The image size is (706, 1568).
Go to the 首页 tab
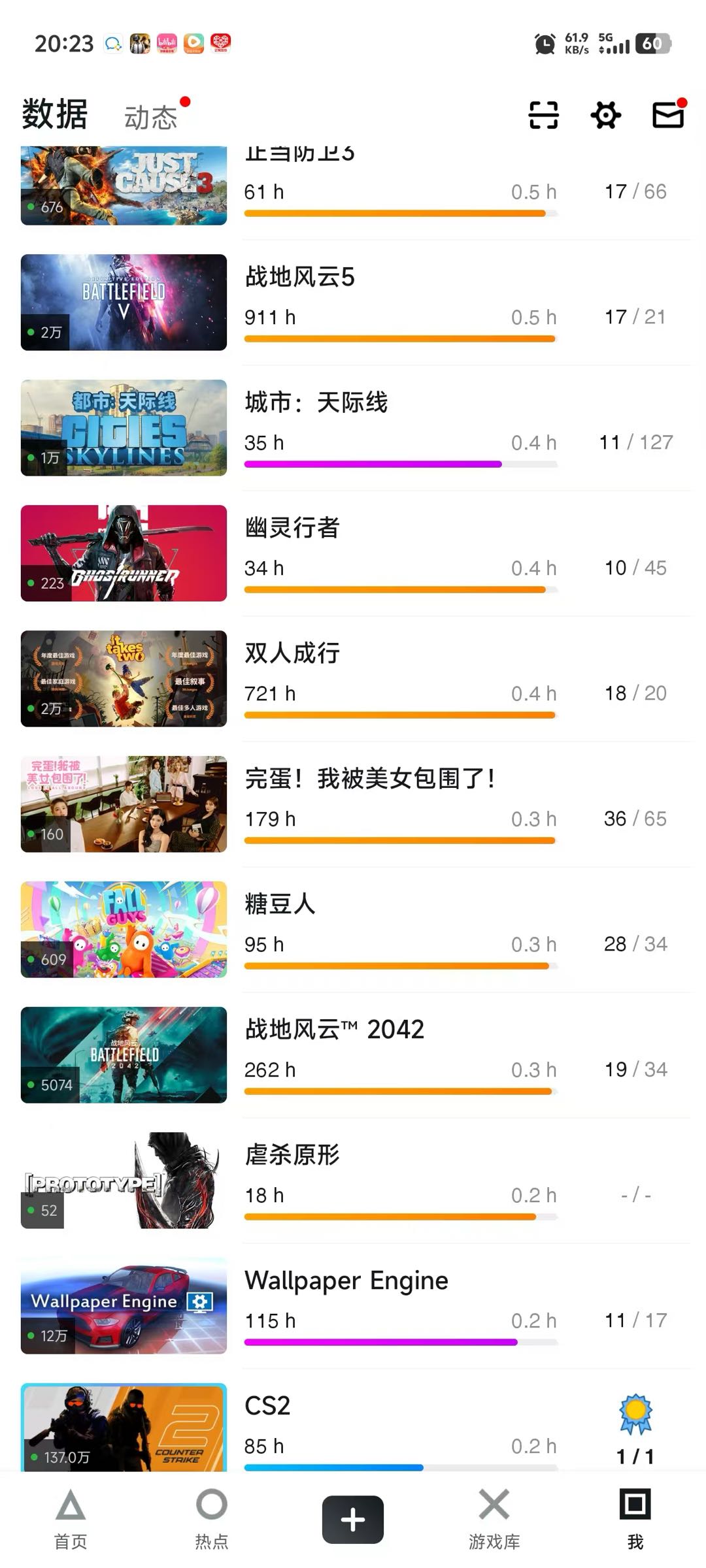click(71, 1518)
